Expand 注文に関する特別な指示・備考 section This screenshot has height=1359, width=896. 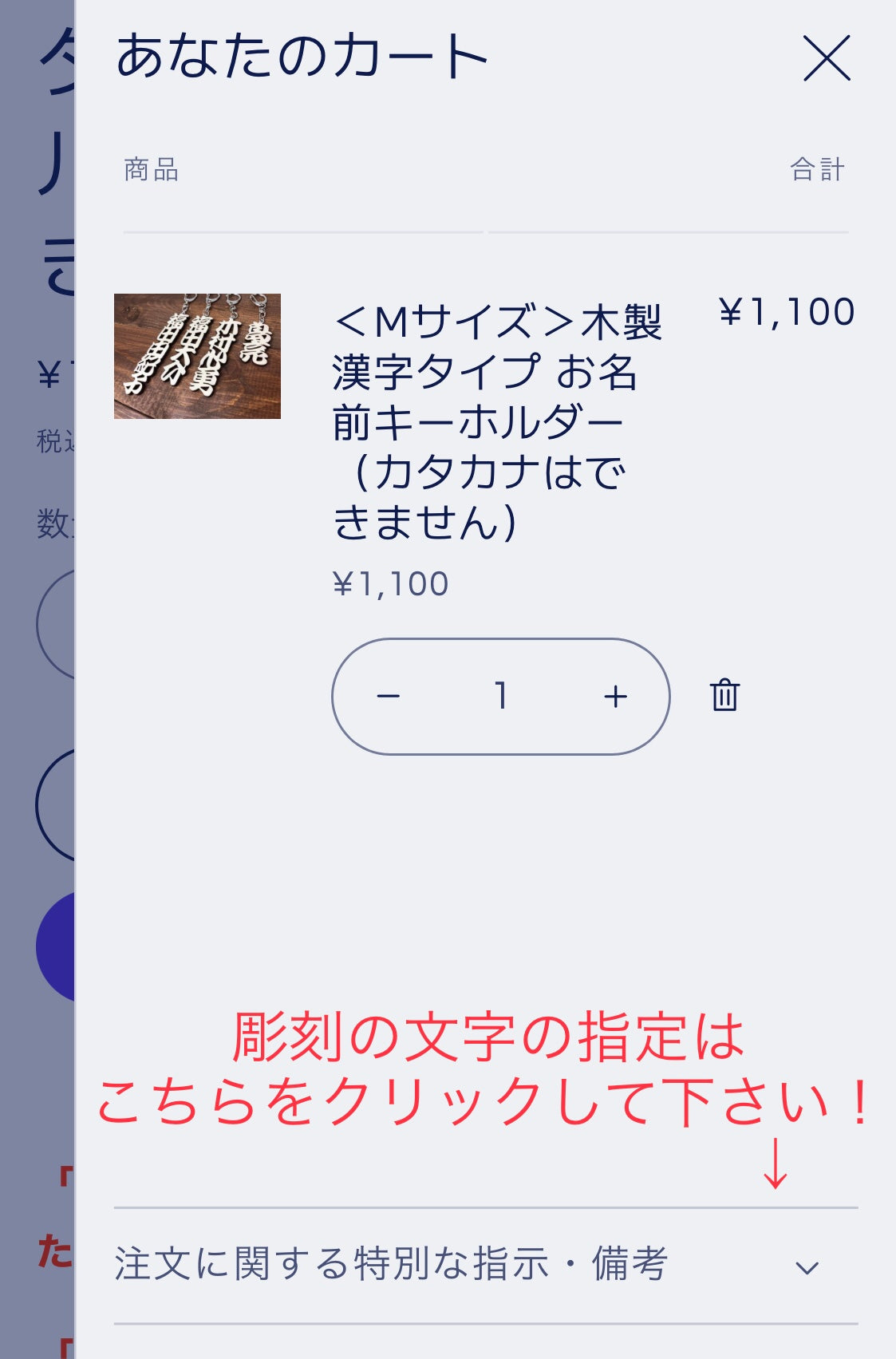(x=485, y=1266)
